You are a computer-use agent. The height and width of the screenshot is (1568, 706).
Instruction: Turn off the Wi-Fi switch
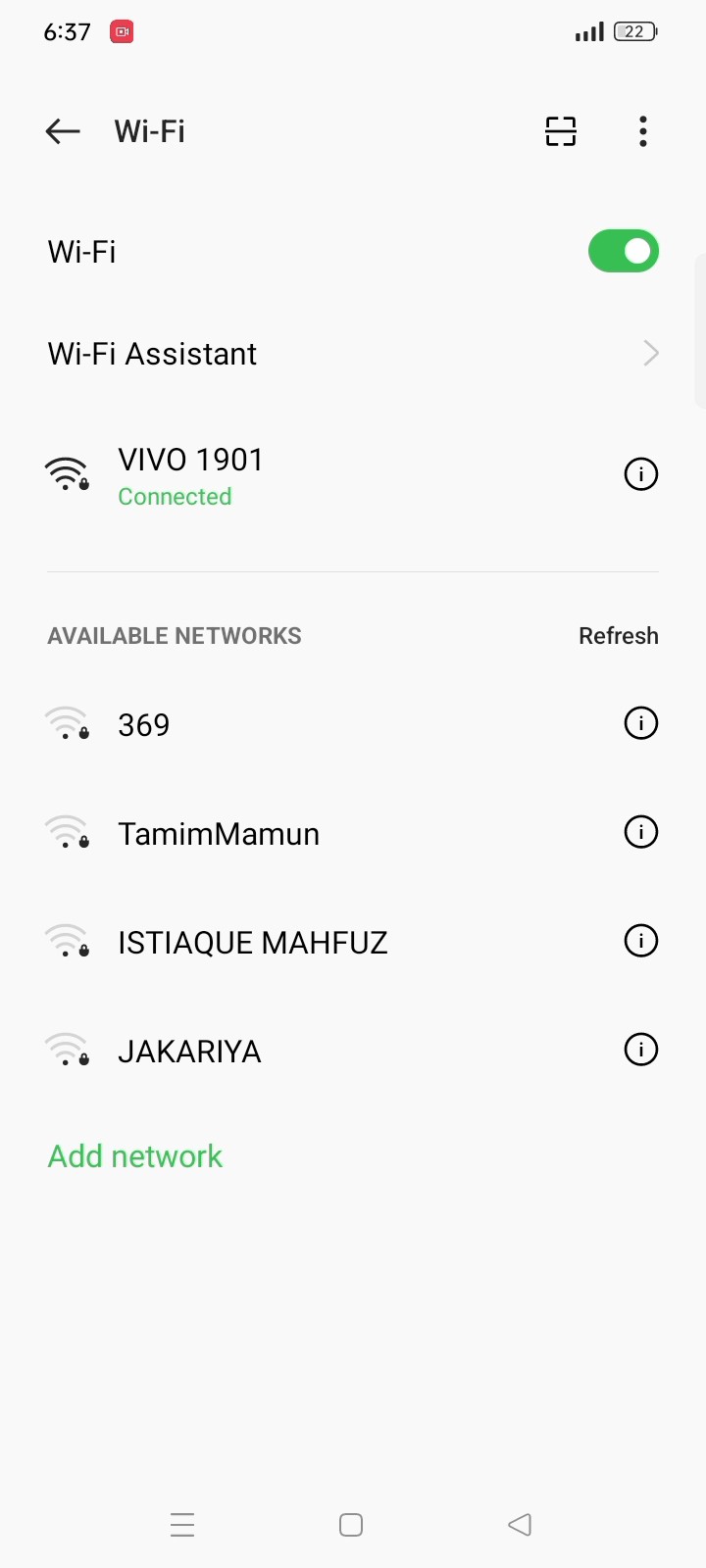coord(624,252)
